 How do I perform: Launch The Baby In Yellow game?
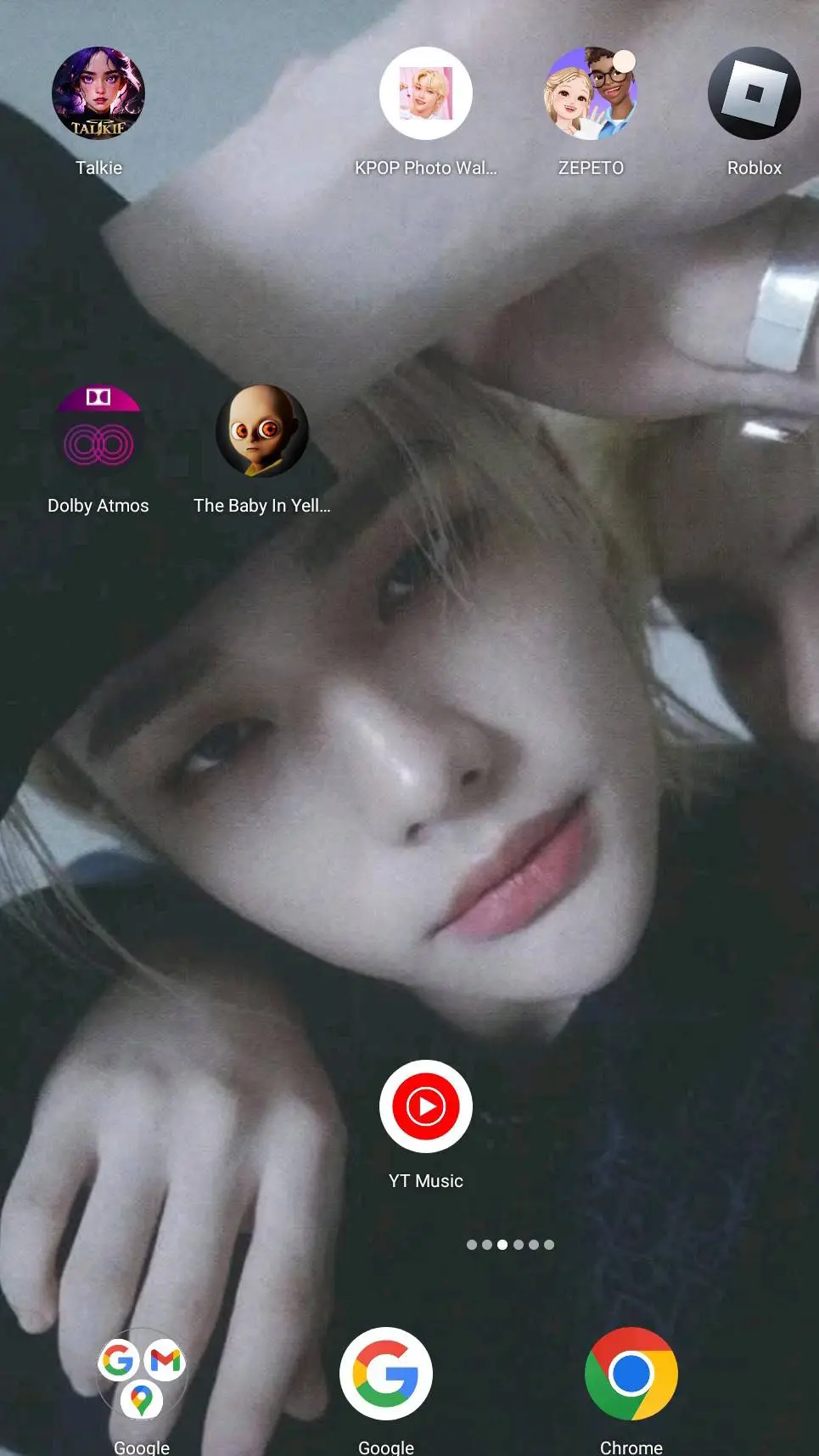point(261,431)
